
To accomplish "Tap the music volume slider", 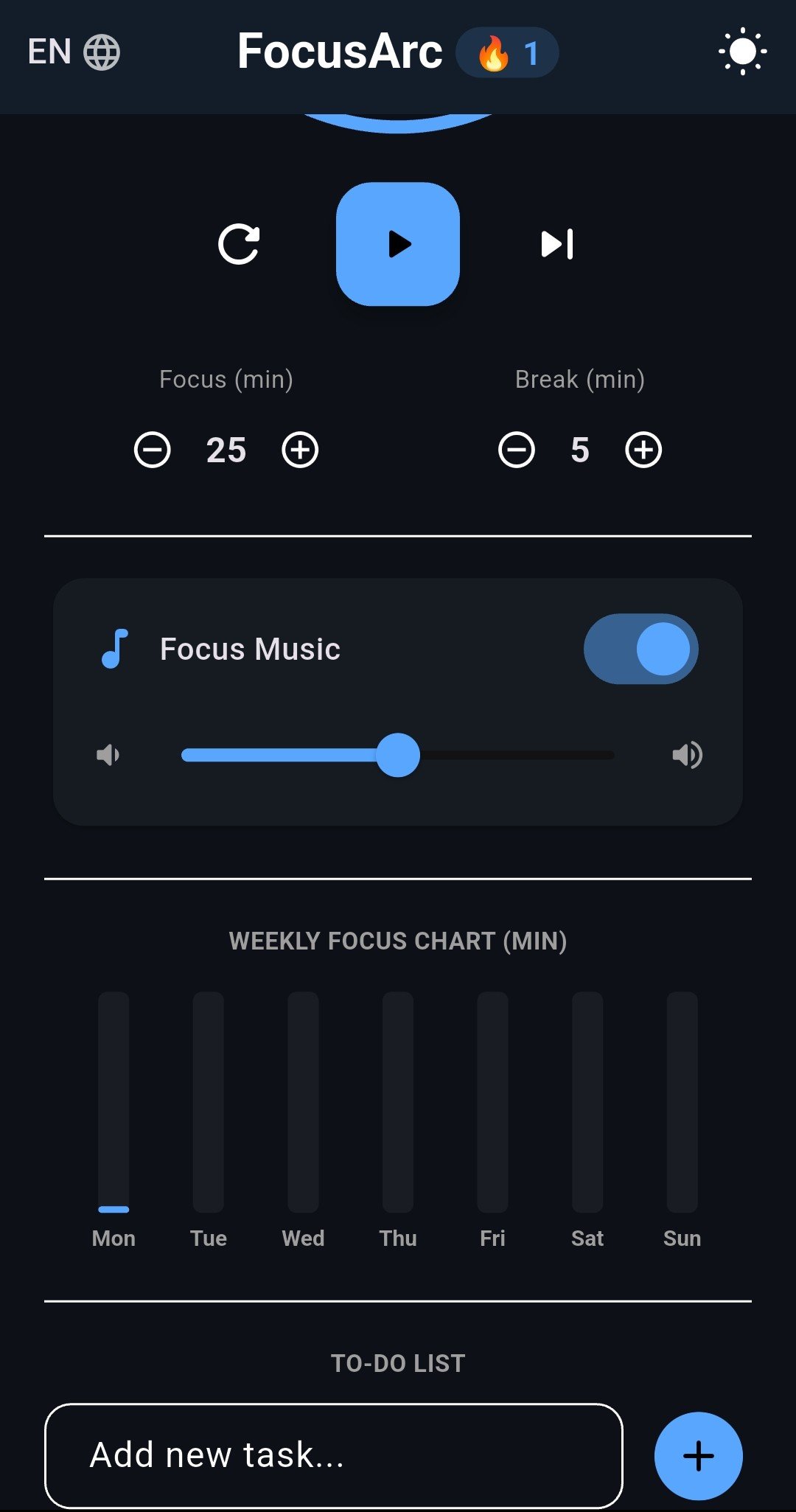I will 398,755.
